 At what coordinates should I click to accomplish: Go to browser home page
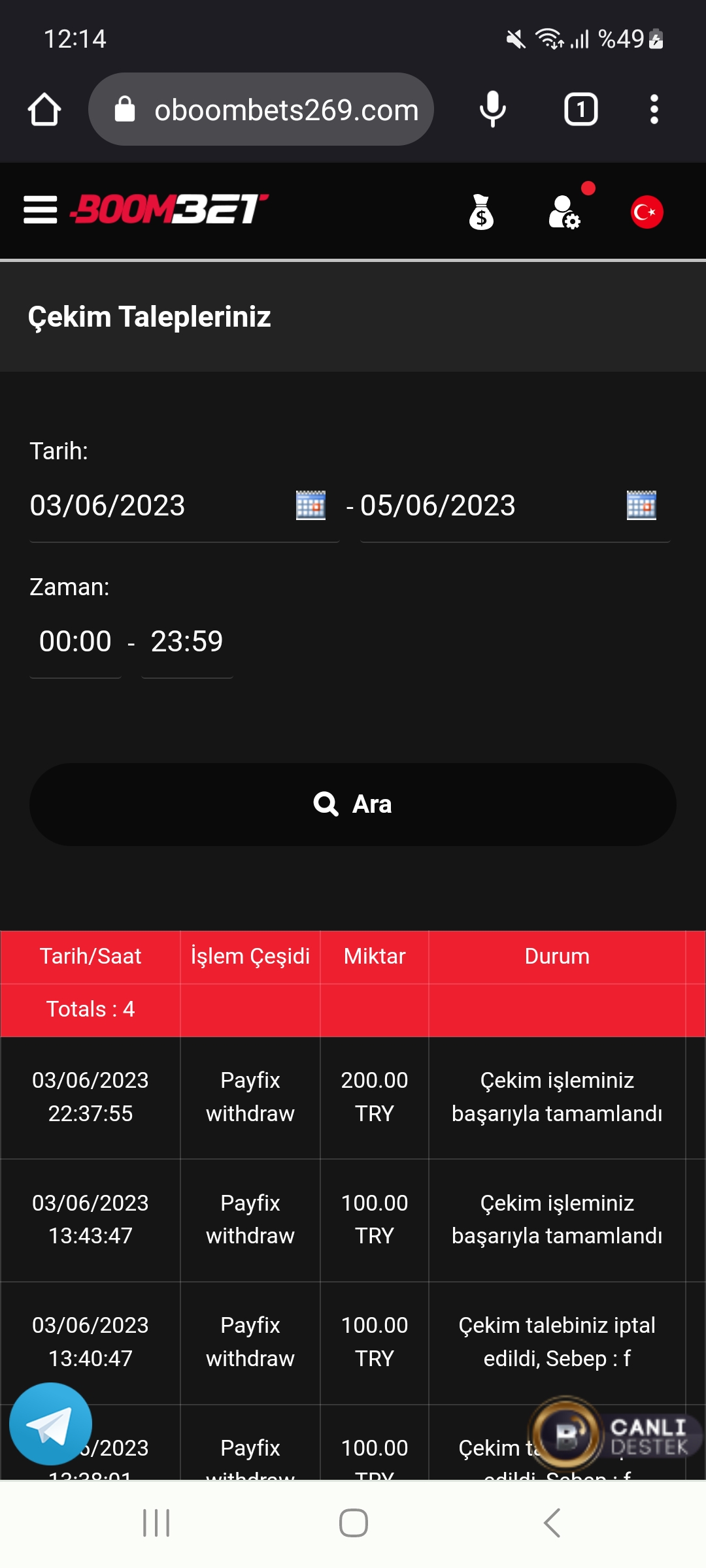(x=44, y=110)
